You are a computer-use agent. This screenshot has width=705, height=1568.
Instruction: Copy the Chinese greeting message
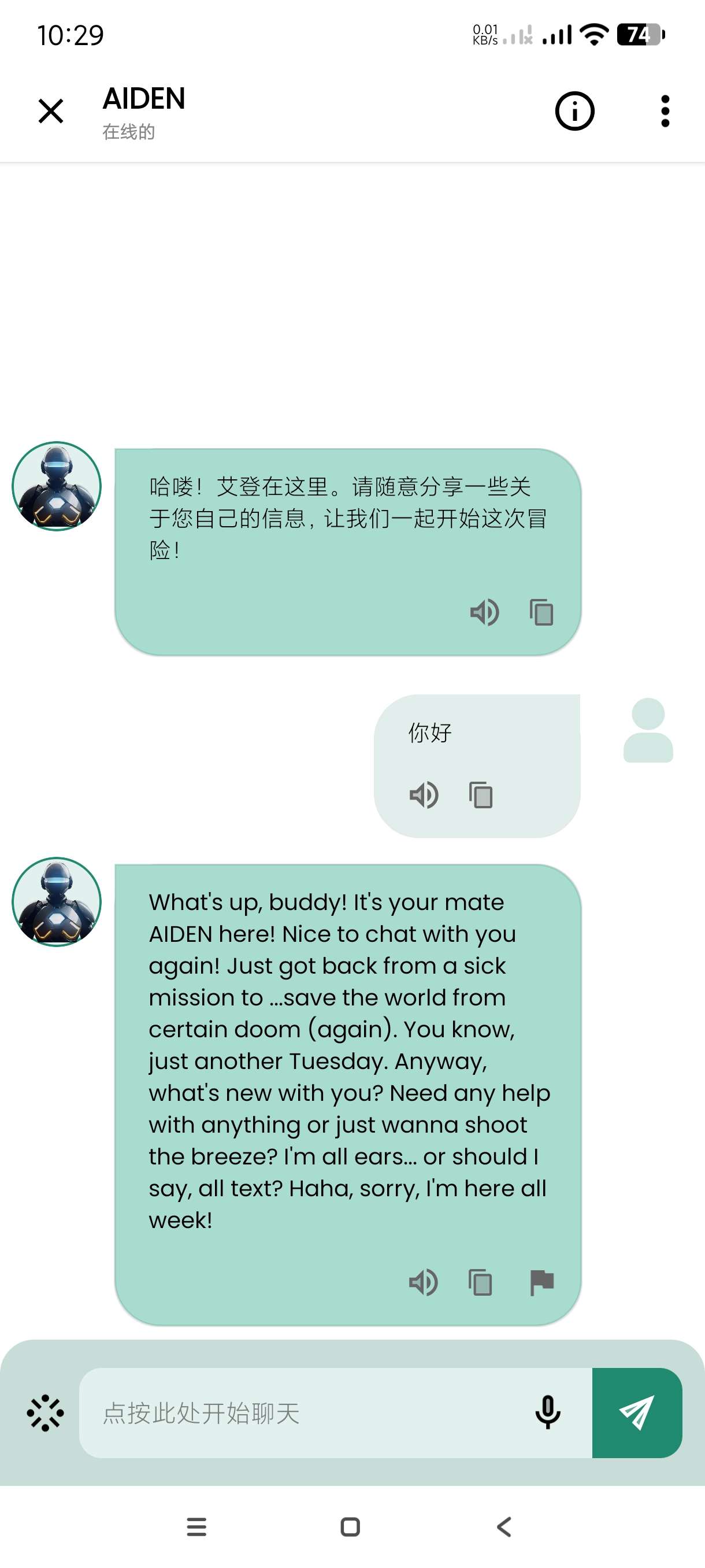[x=541, y=612]
